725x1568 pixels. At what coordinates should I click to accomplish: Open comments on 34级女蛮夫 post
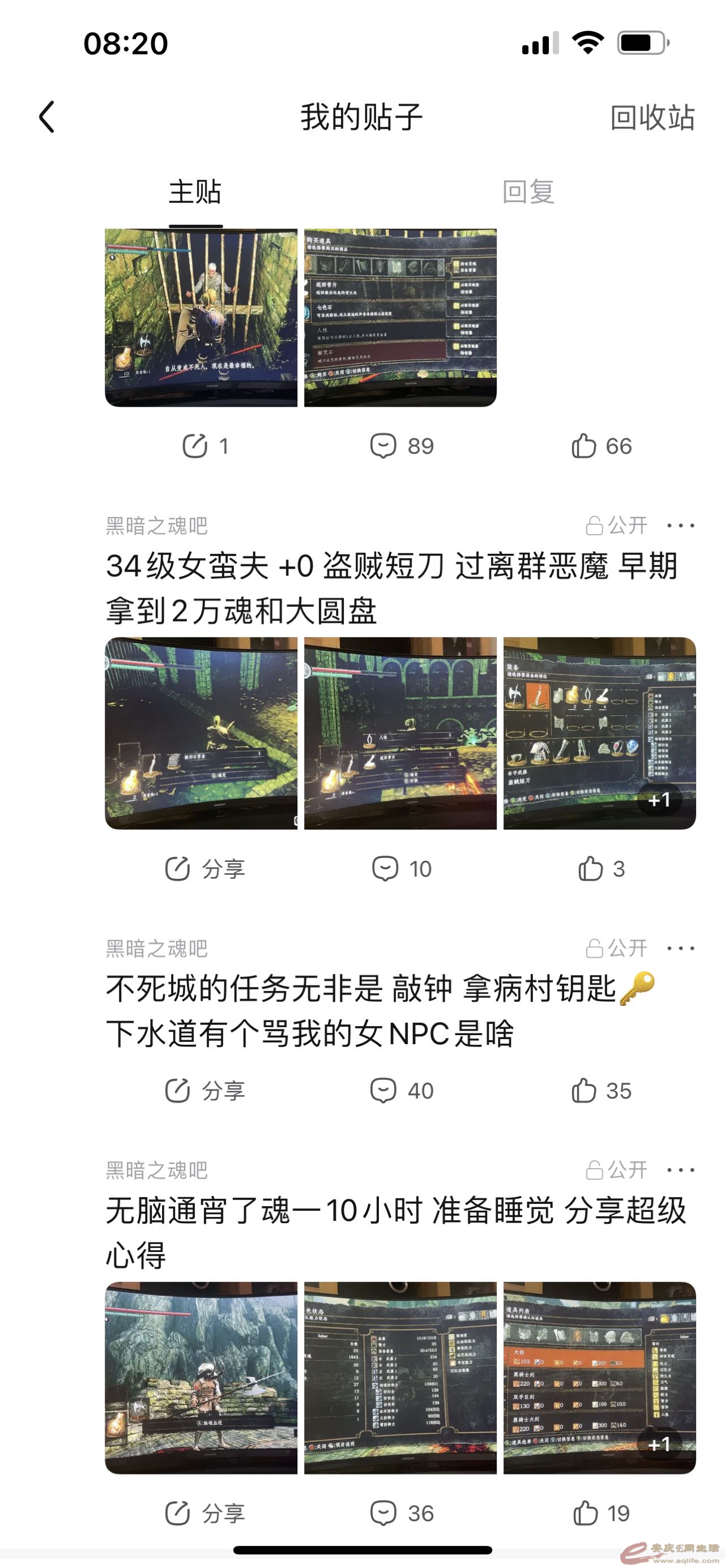point(402,869)
